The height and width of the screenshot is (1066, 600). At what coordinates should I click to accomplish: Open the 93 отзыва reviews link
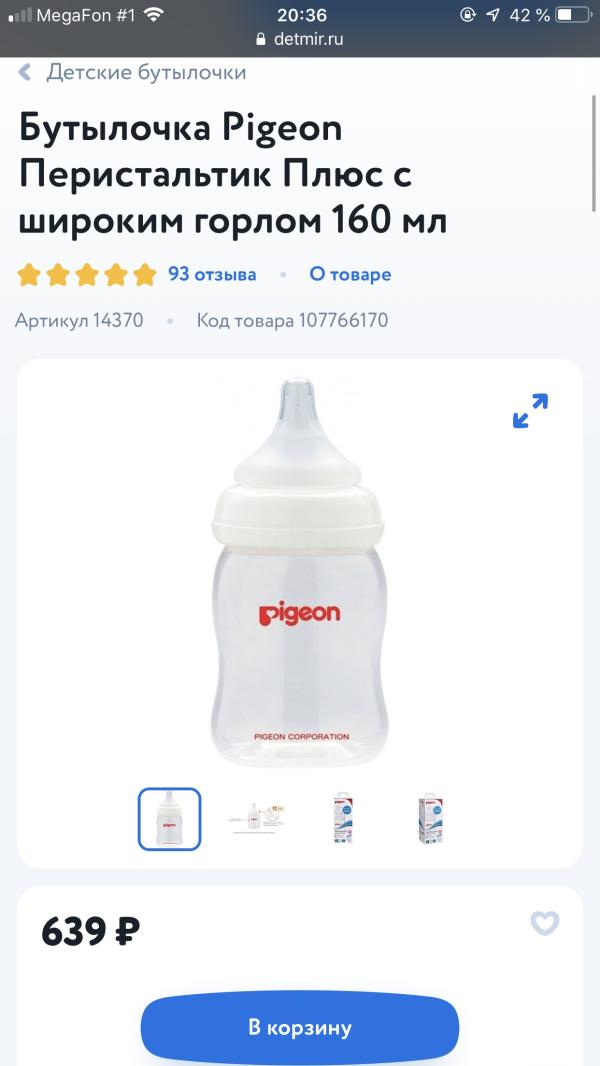click(x=212, y=274)
